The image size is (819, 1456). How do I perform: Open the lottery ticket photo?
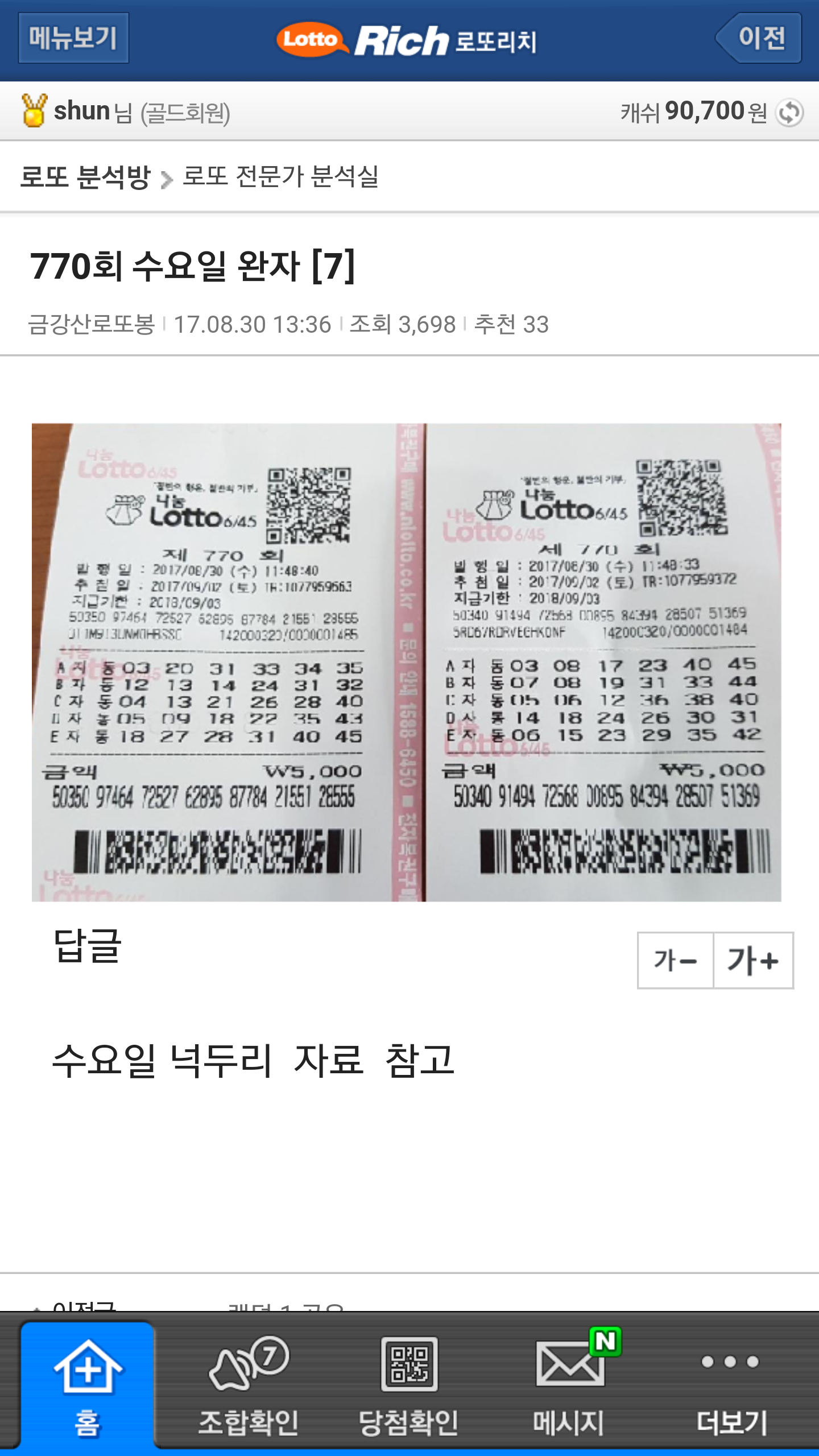coord(406,662)
